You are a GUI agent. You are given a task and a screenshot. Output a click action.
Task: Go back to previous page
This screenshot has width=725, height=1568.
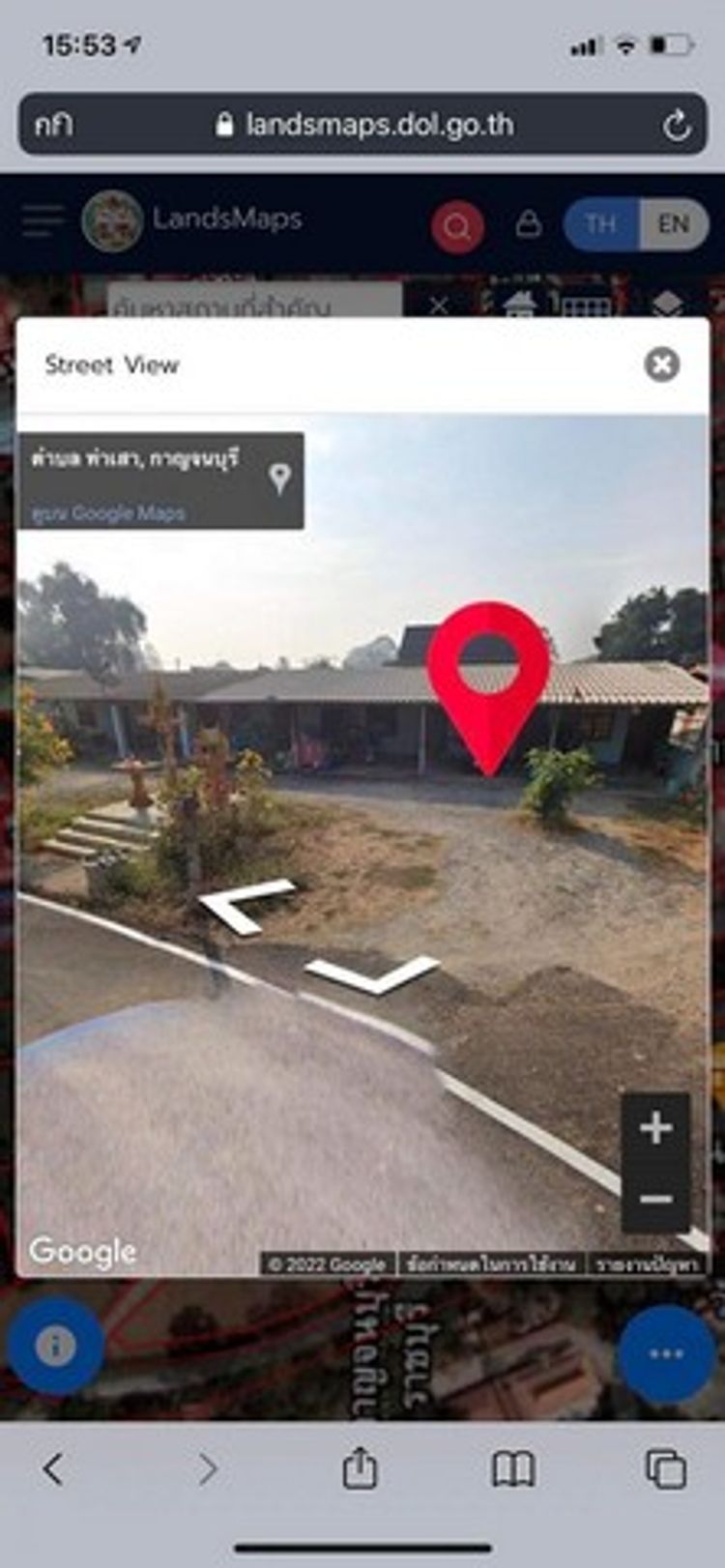53,1468
